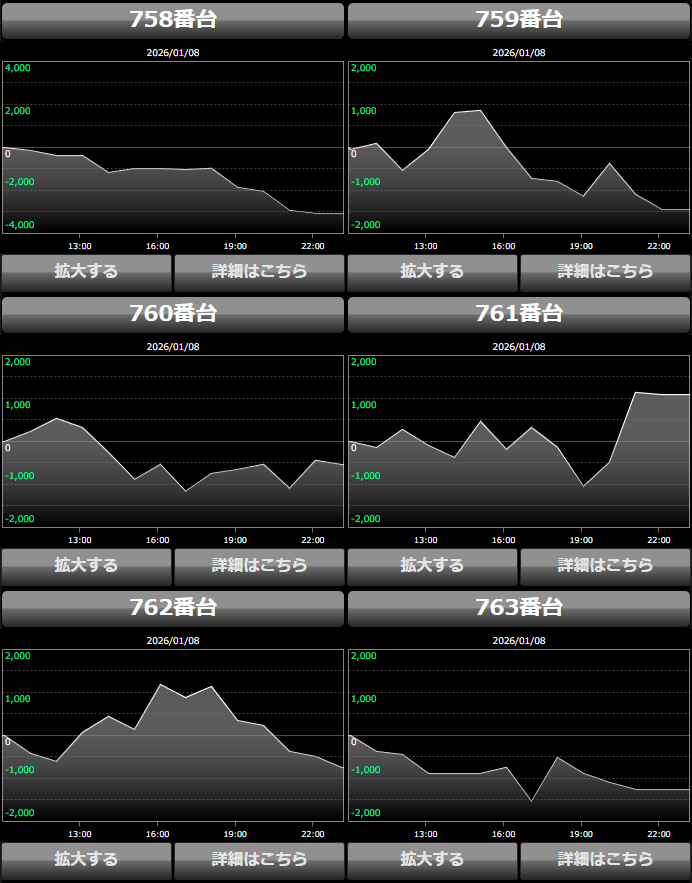
Task: Select the 758番台 header bar
Action: pos(173,20)
